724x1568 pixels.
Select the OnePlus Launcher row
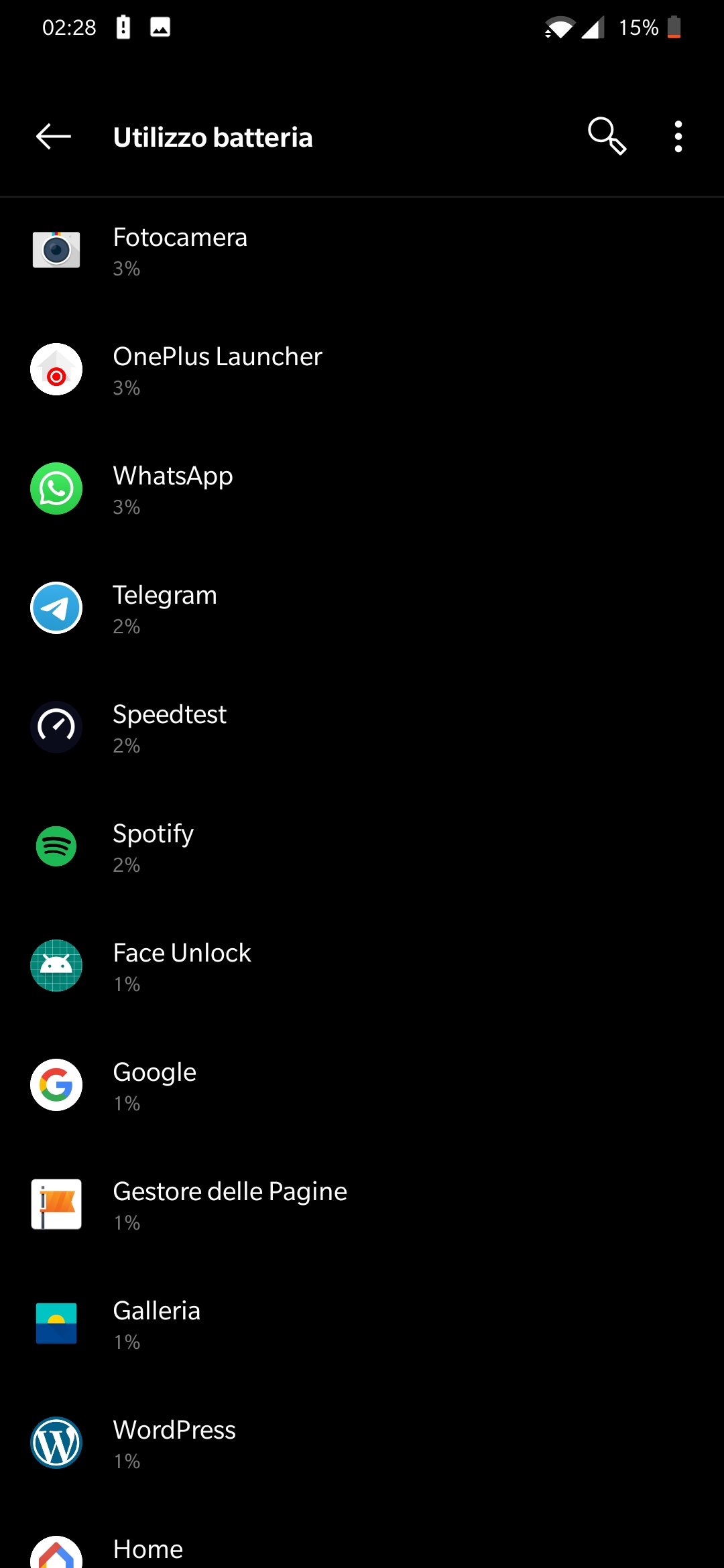(x=362, y=370)
